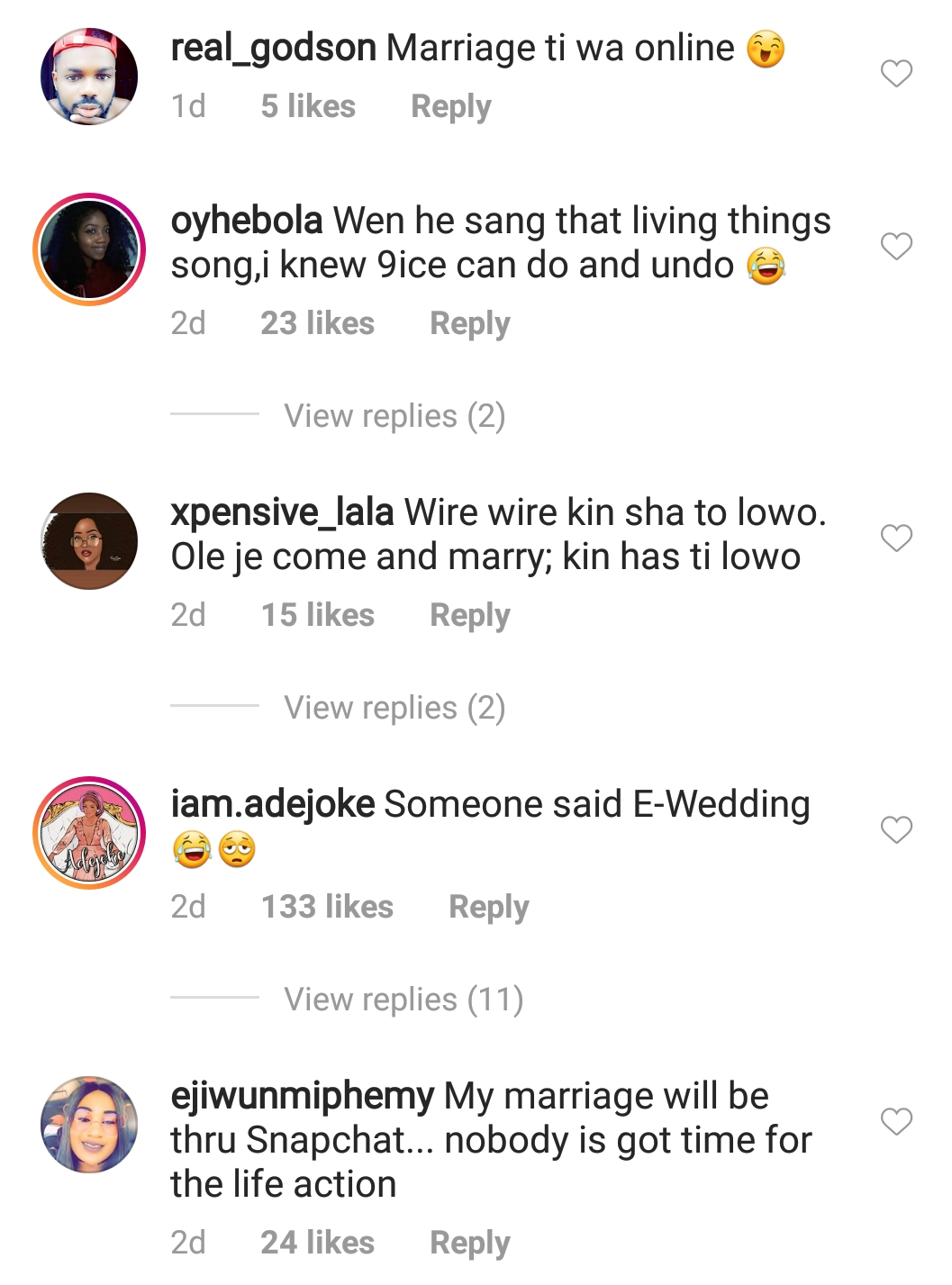Open iam.adejoke's profile avatar
Viewport: 952px width, 1285px height.
(x=89, y=833)
